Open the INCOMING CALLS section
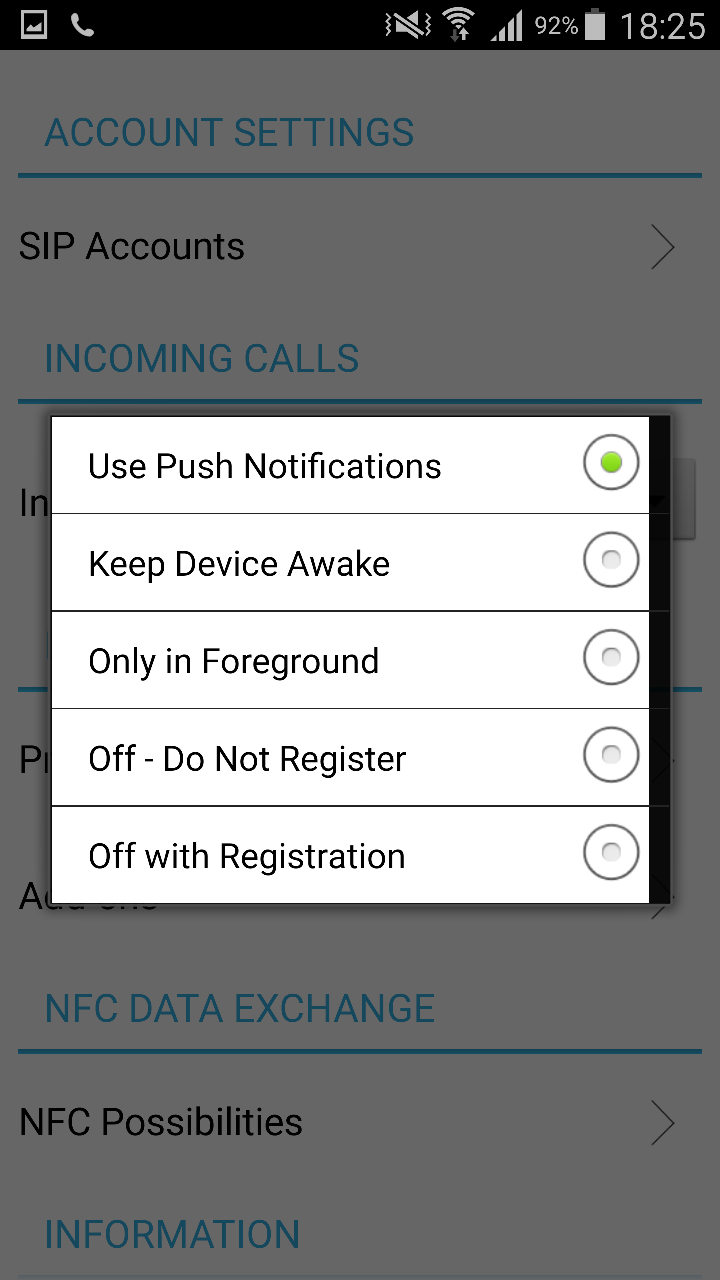The height and width of the screenshot is (1280, 720). pyautogui.click(x=201, y=358)
